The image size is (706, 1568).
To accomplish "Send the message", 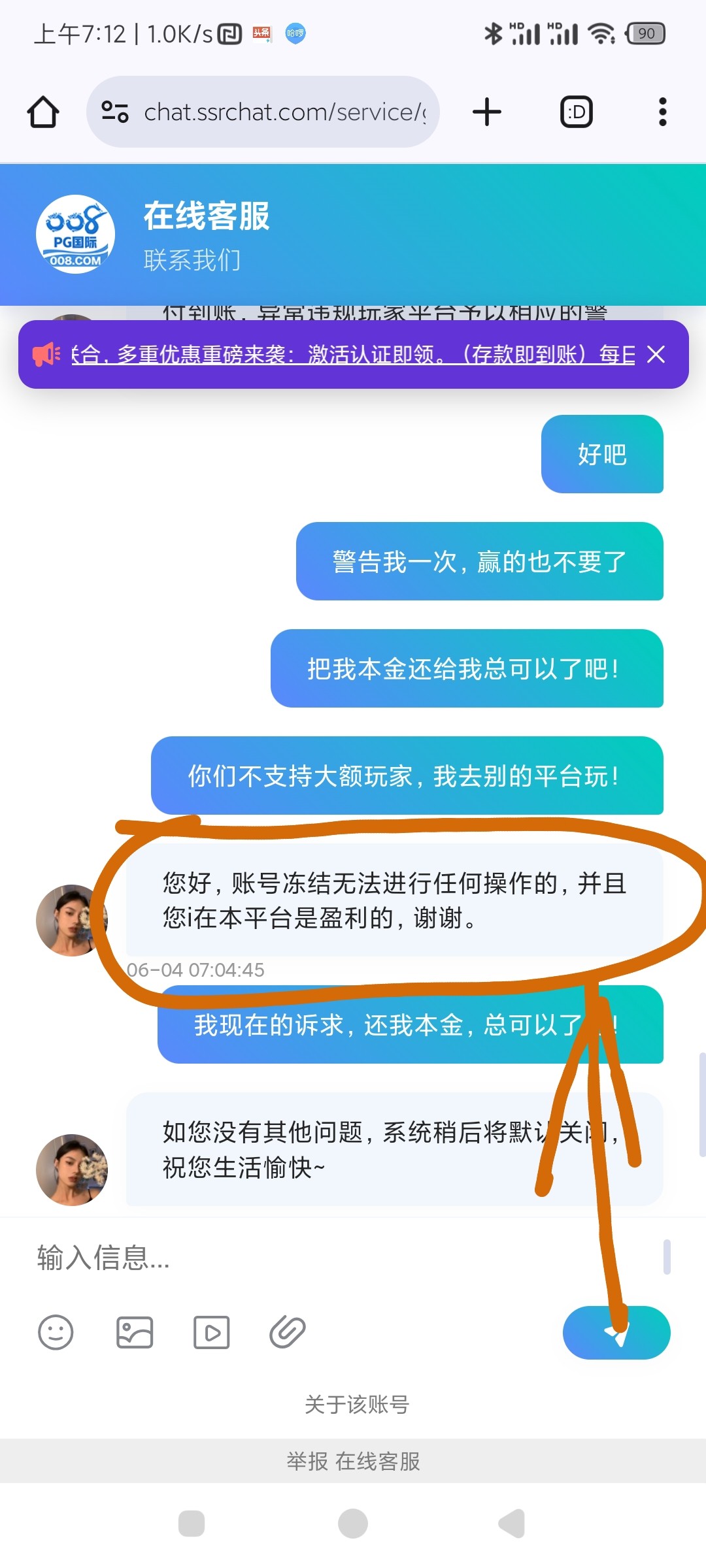I will [616, 1333].
